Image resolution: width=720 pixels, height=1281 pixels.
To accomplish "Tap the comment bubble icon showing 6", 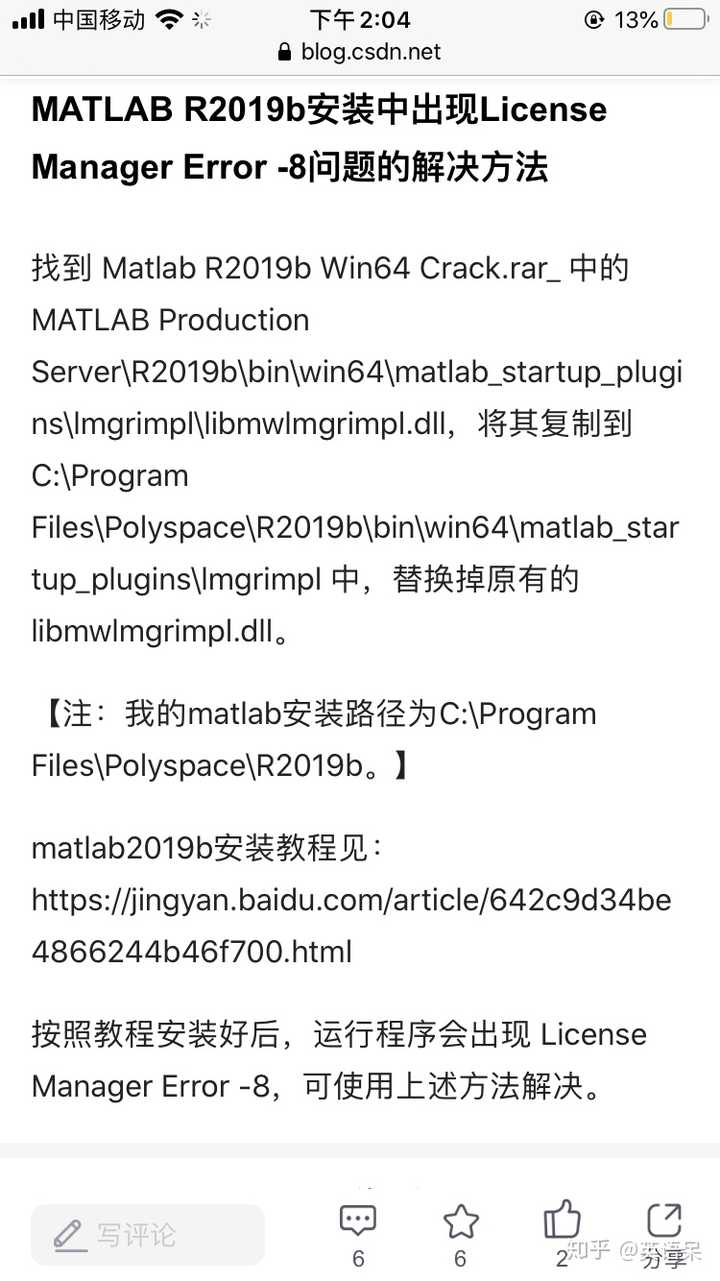I will coord(357,1219).
